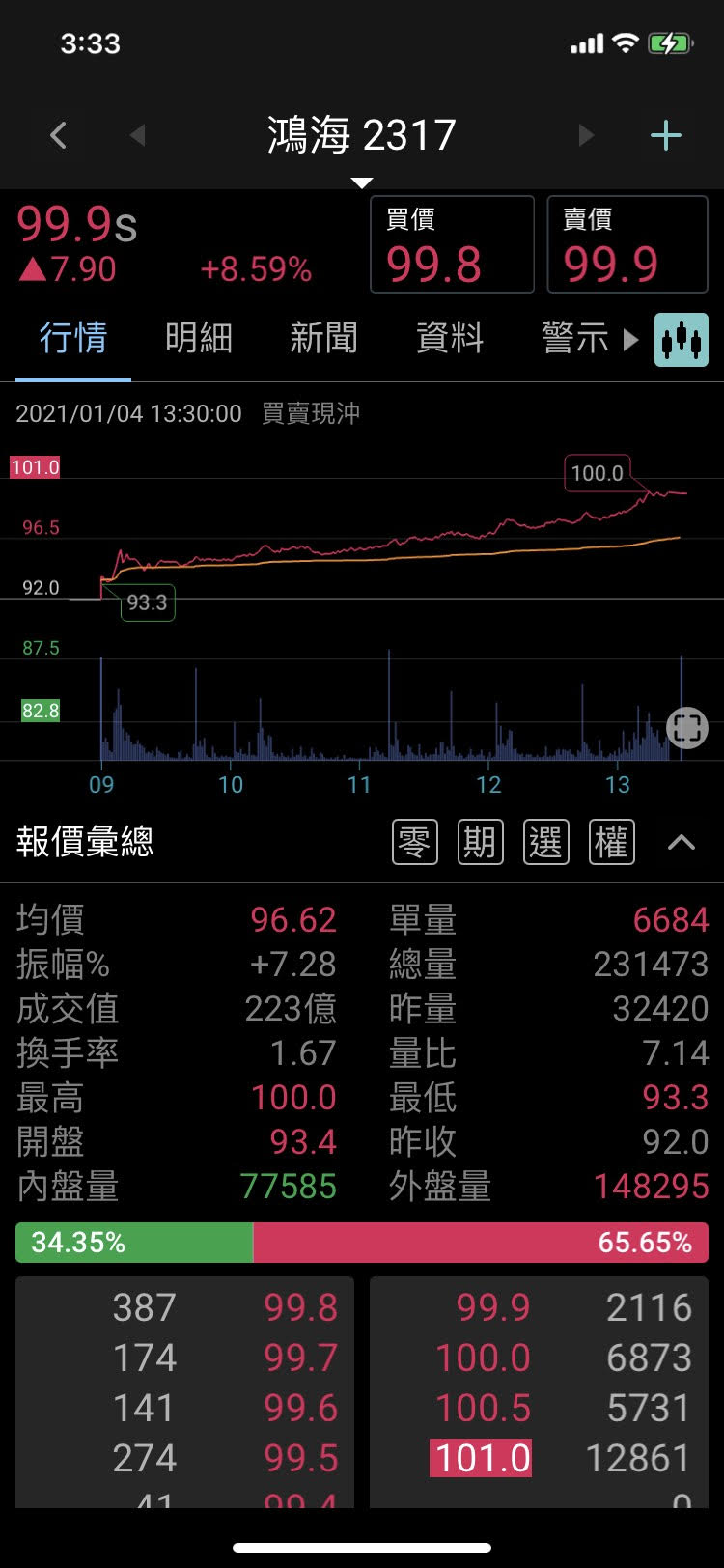Tap the 權 button

click(x=612, y=842)
